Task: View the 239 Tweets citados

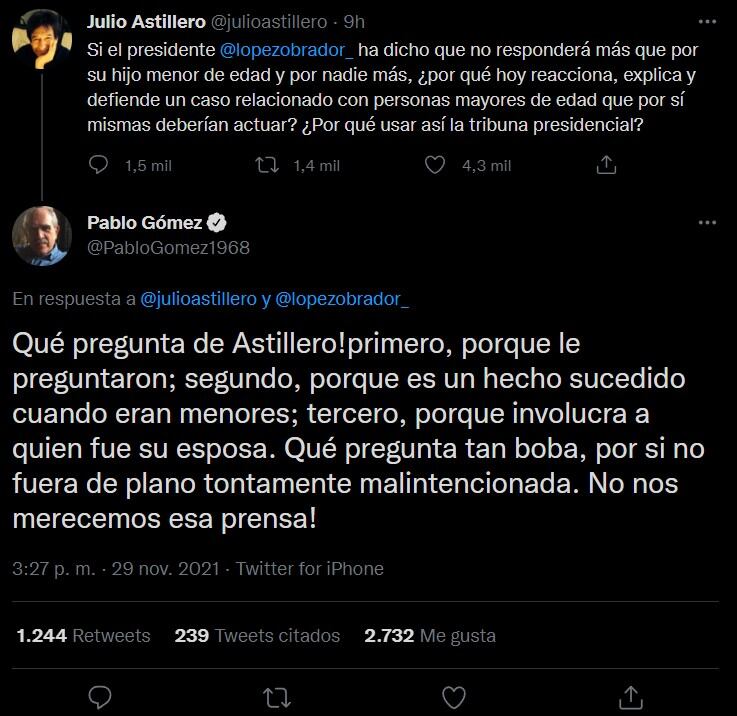Action: coord(257,635)
